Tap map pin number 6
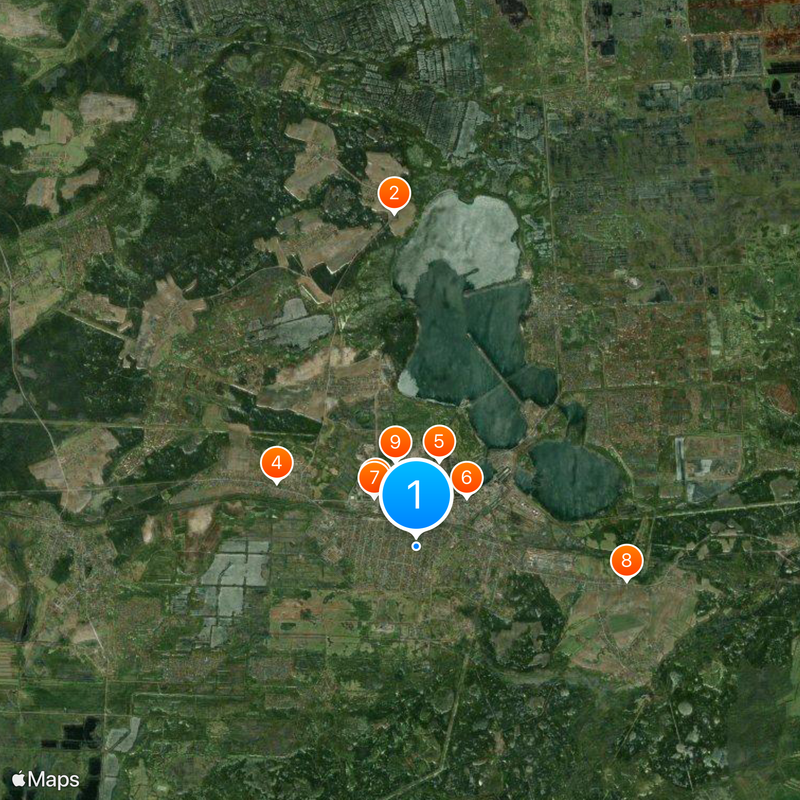 (x=467, y=478)
